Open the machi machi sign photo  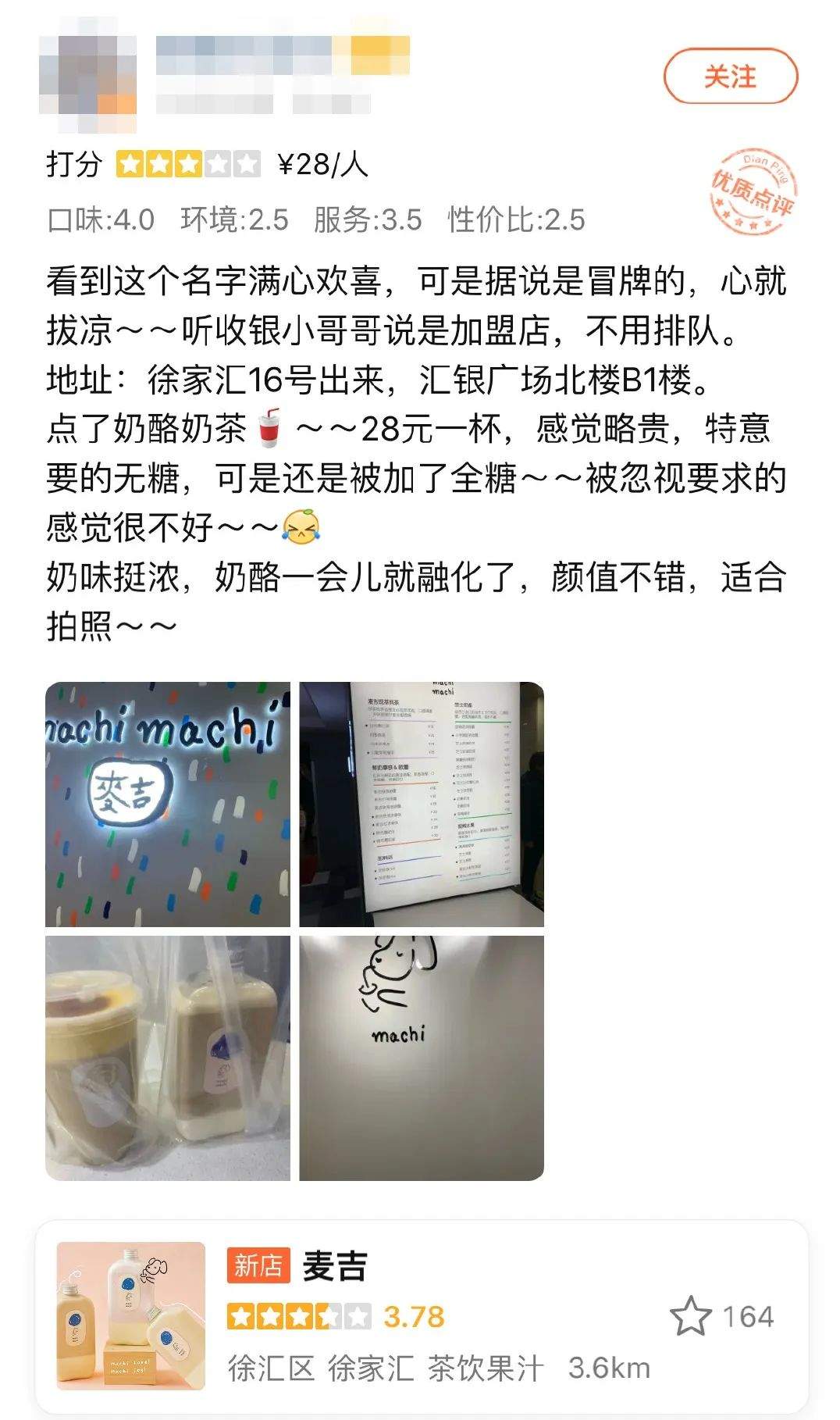[168, 804]
